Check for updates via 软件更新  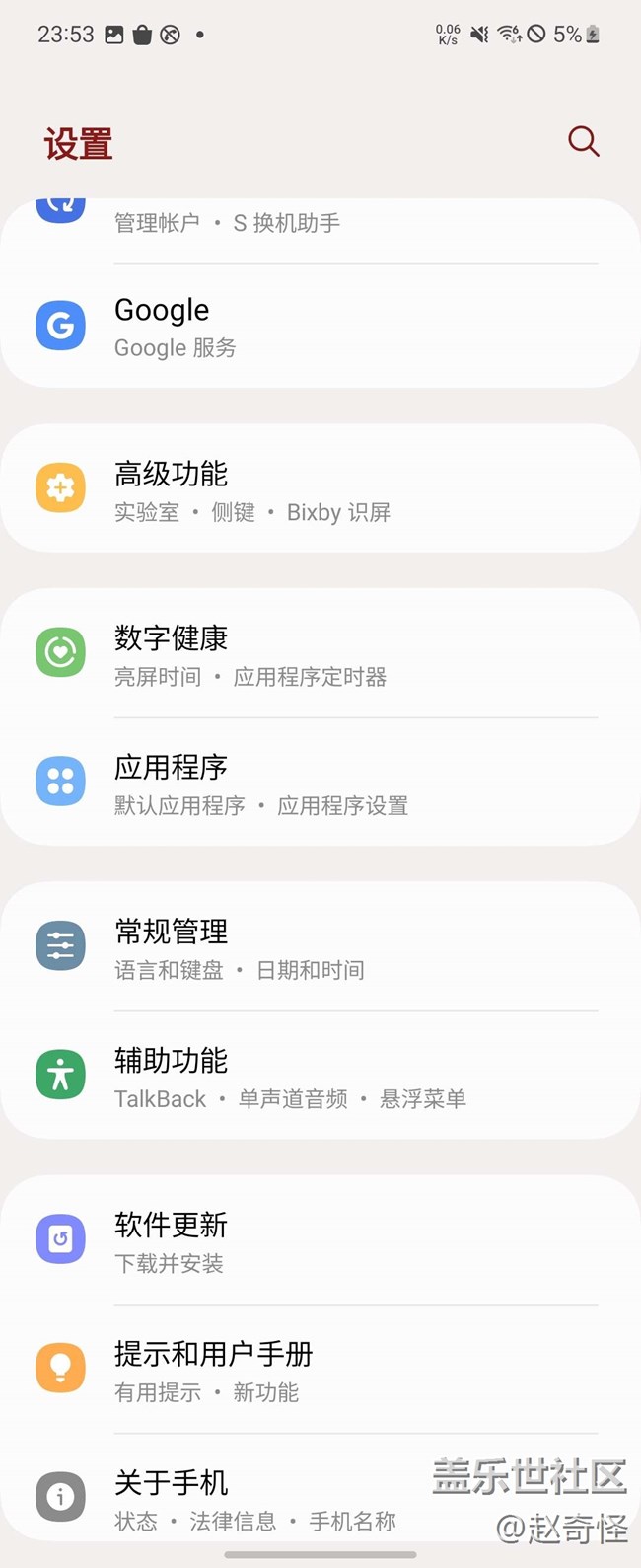320,1241
